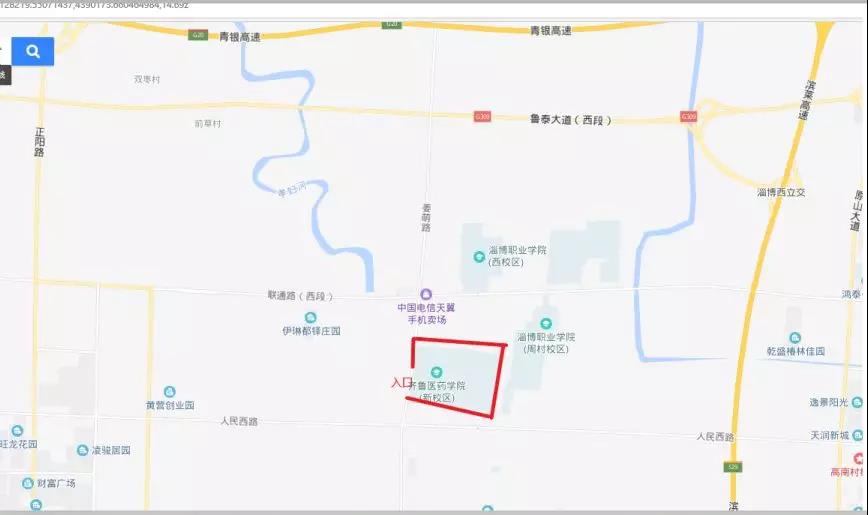Select the 财富广场 map marker

tap(27, 483)
